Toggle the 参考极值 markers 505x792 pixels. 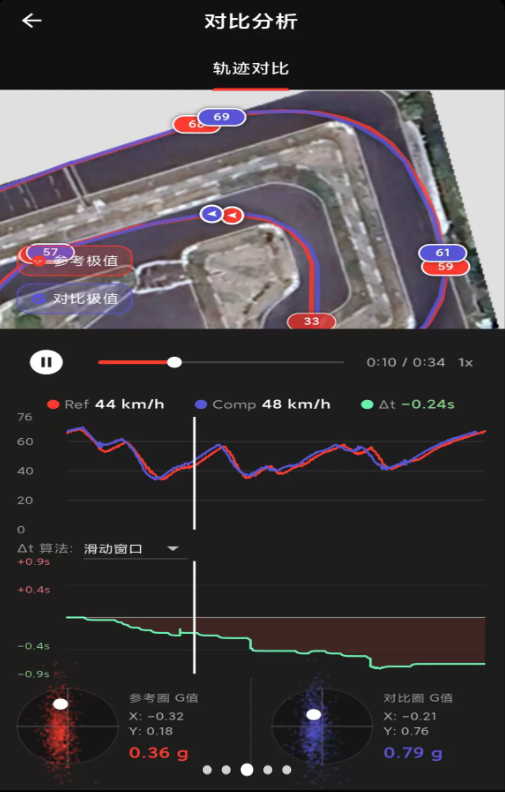click(x=75, y=261)
